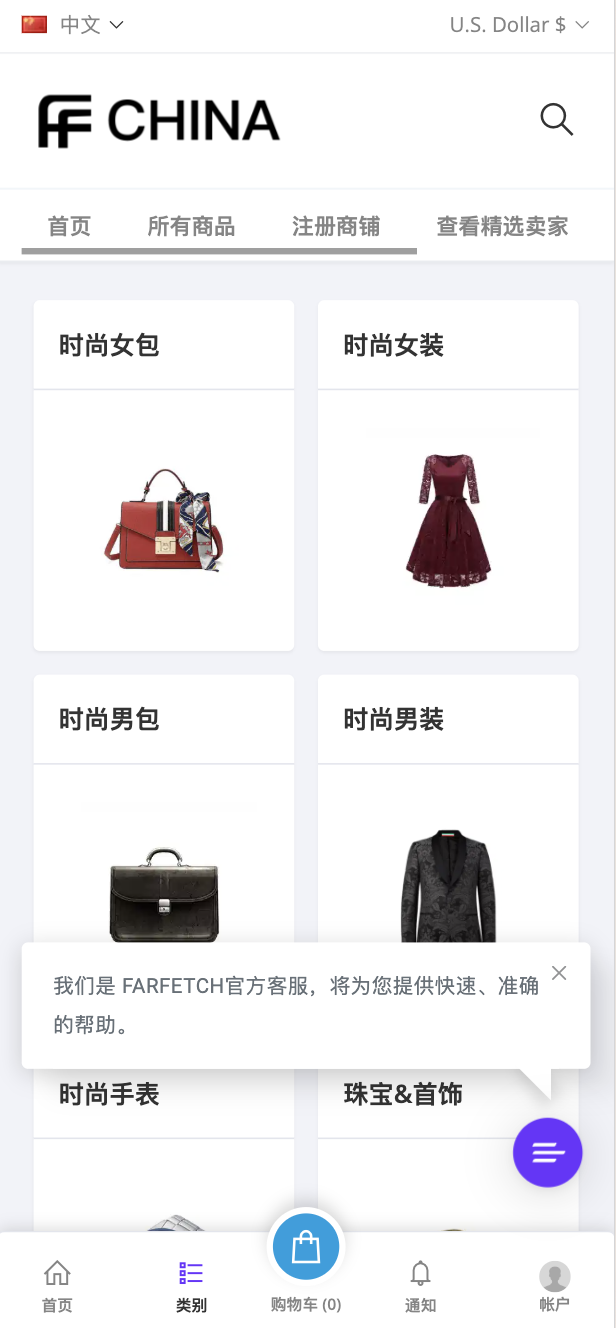Viewport: 616px width, 1328px height.
Task: Go to 首页 in the bottom bar
Action: [x=57, y=1285]
